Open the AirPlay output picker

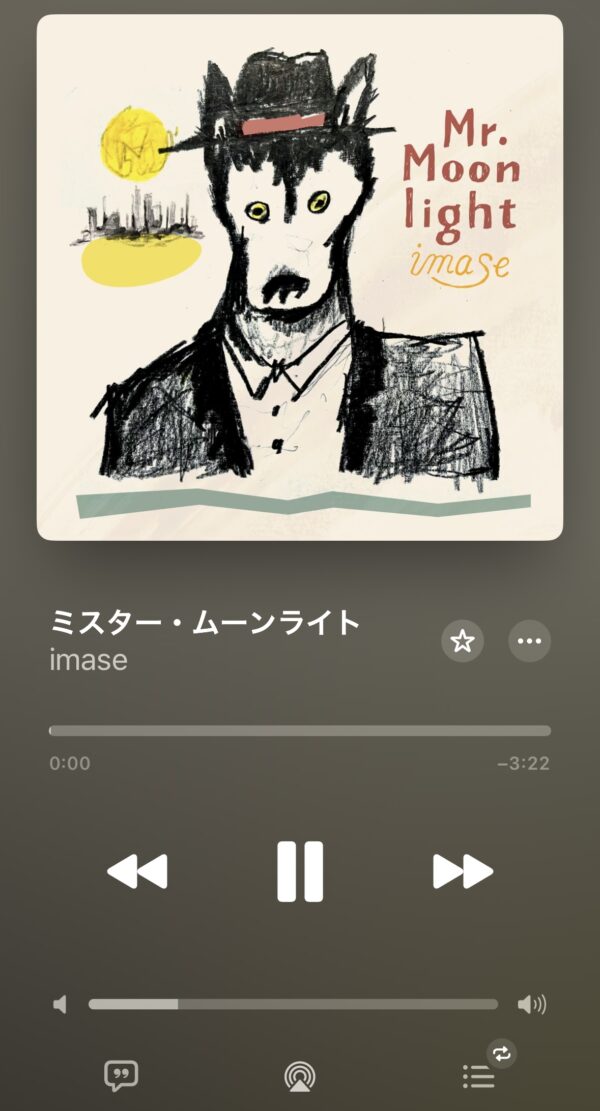pyautogui.click(x=299, y=1076)
